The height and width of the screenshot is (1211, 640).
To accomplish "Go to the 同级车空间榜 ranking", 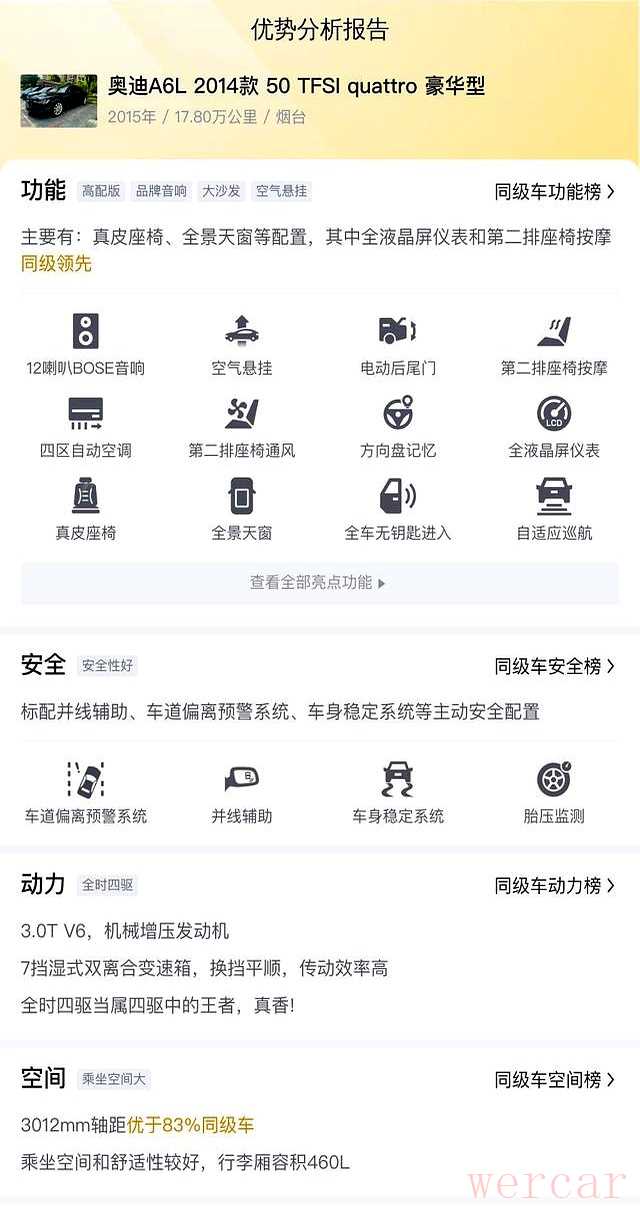I will point(554,1079).
